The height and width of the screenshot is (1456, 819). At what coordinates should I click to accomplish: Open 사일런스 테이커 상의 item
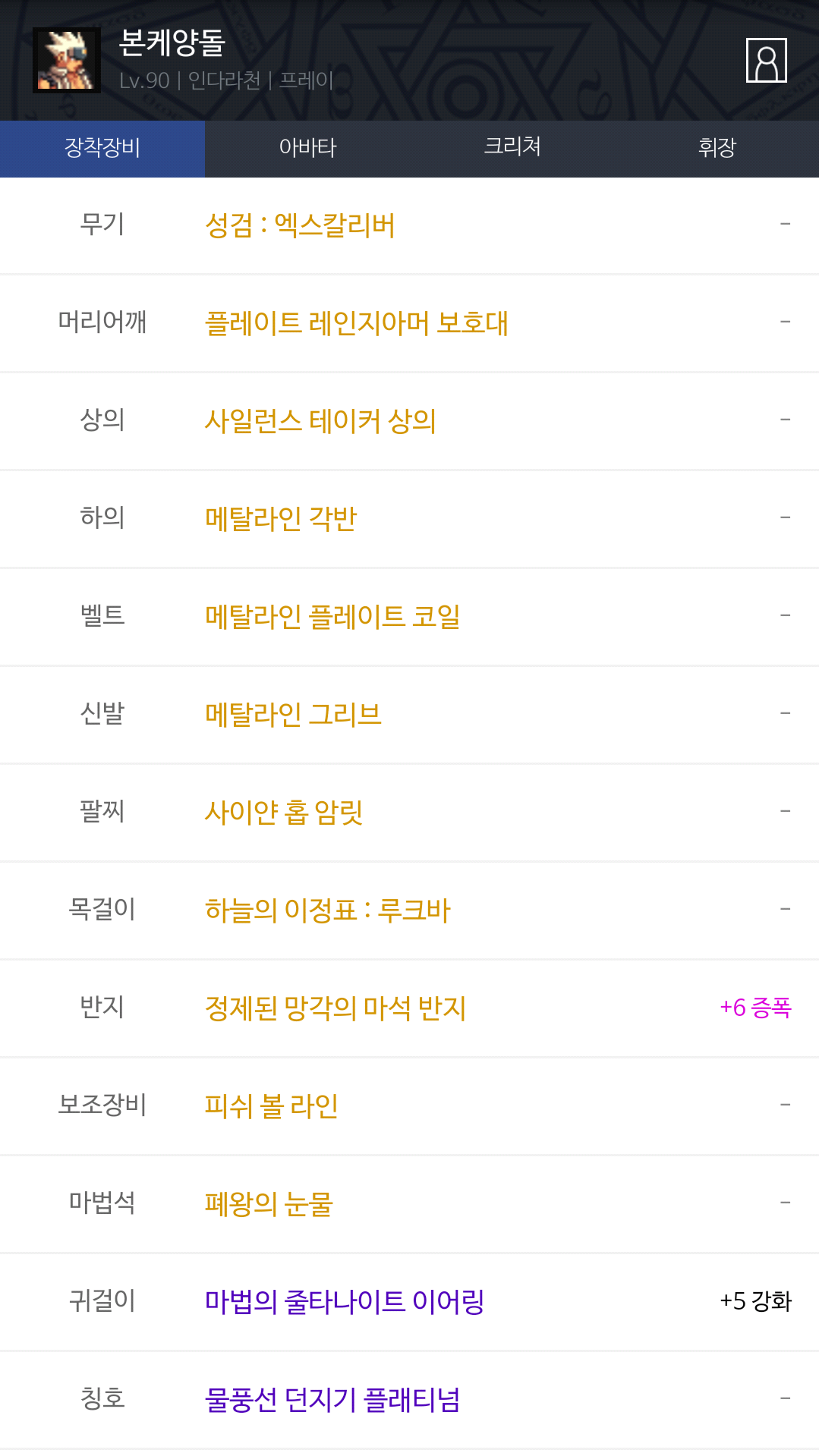[320, 421]
